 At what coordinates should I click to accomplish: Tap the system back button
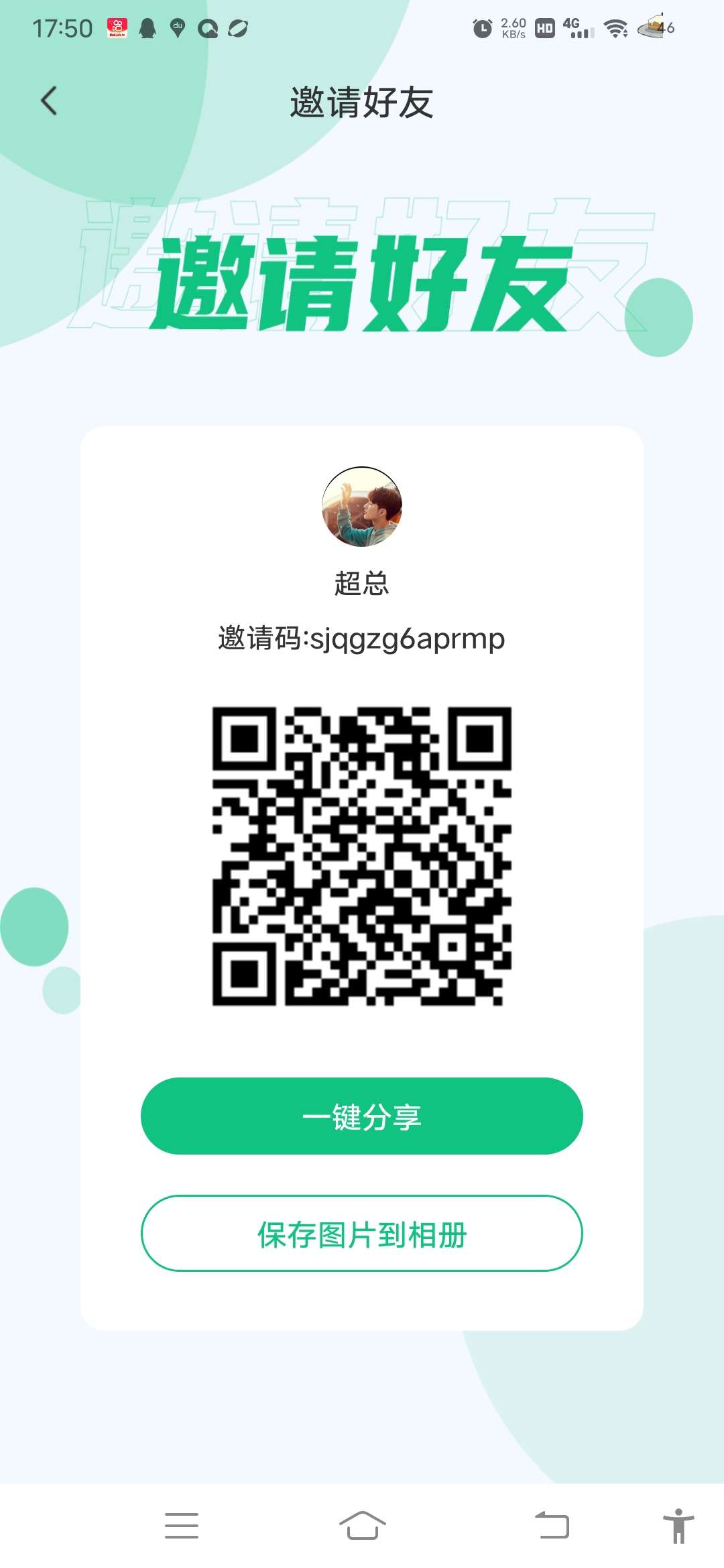click(x=552, y=1526)
